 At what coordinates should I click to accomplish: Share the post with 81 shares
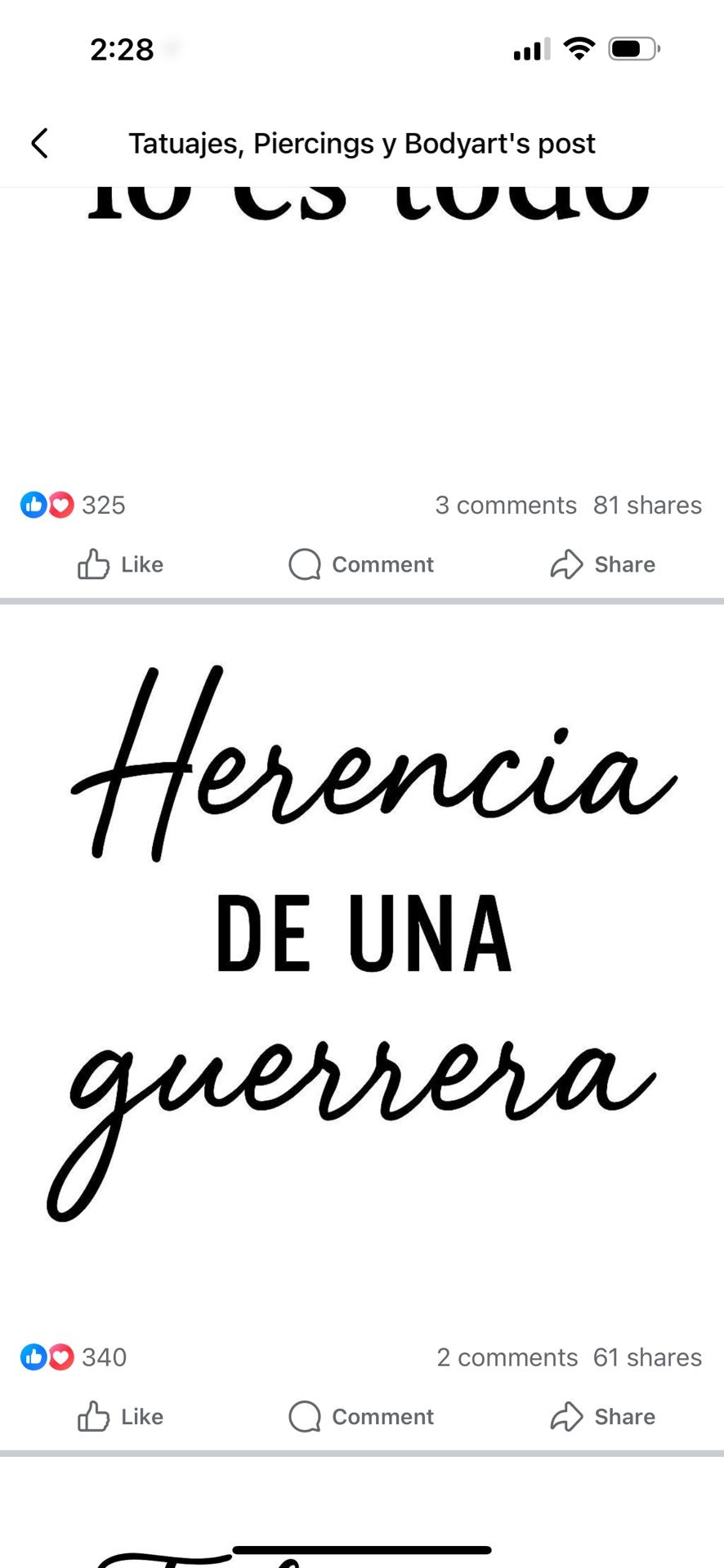click(603, 564)
